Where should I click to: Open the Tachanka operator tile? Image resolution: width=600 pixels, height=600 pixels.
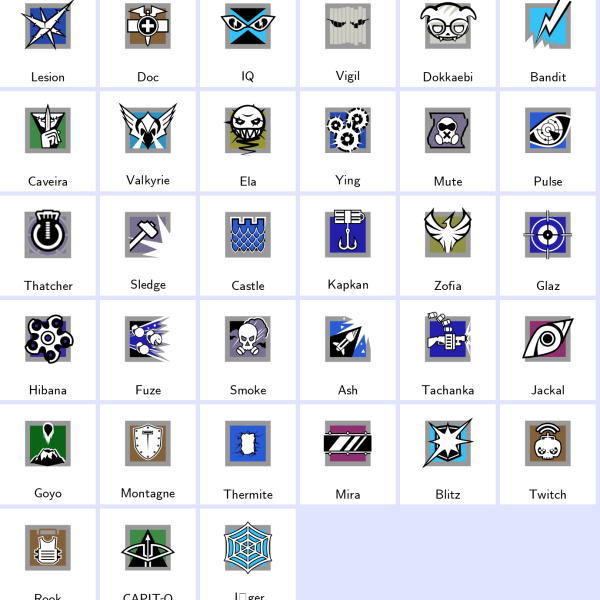(448, 348)
